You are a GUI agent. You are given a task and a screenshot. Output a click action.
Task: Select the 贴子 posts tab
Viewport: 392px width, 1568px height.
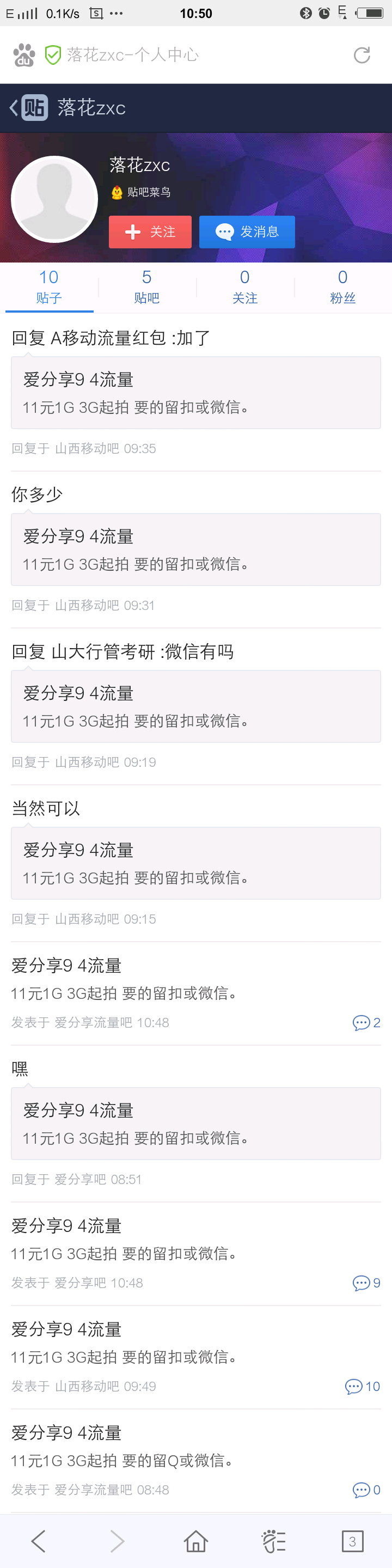pyautogui.click(x=48, y=288)
